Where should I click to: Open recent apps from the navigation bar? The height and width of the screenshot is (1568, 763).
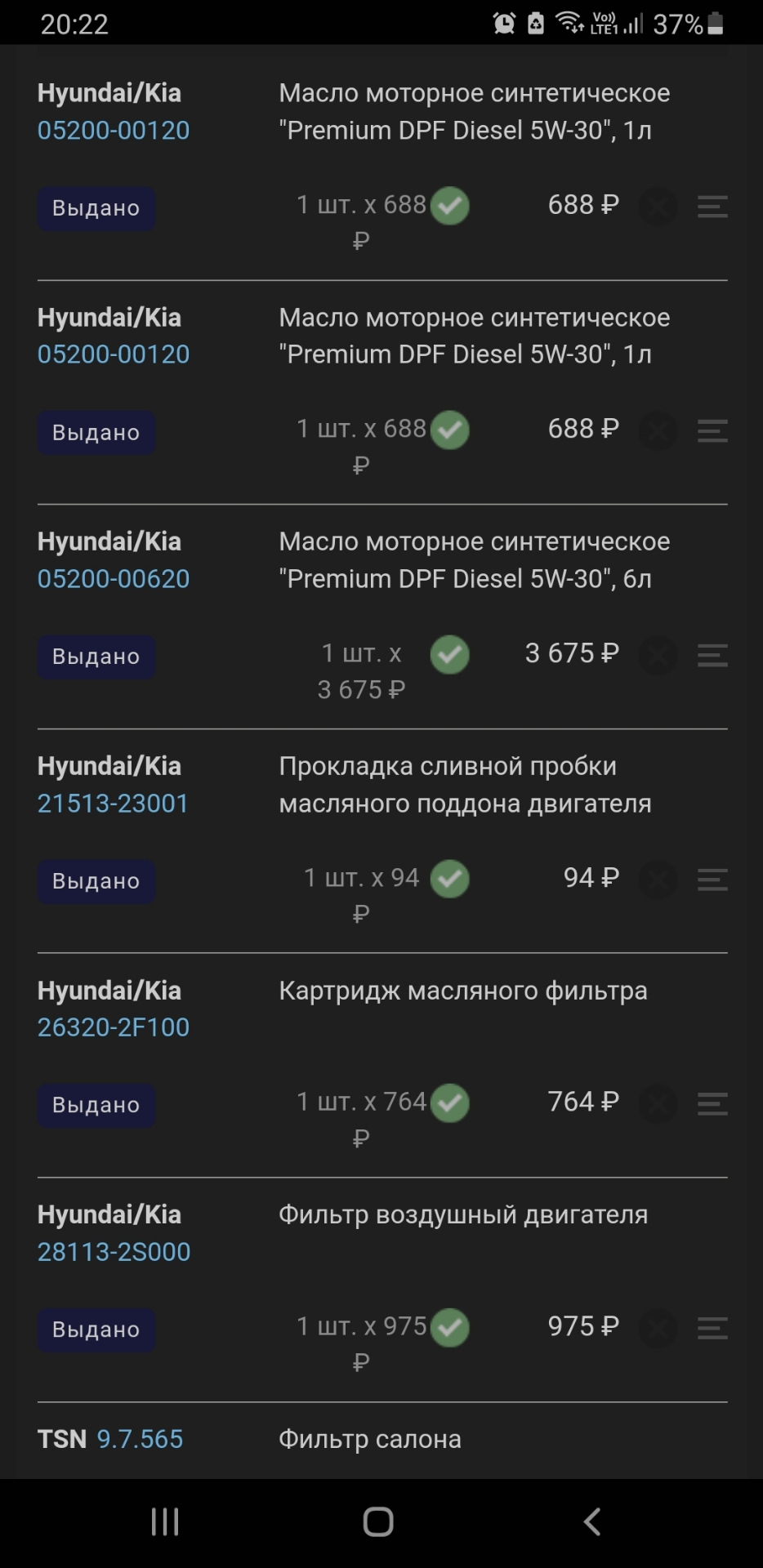pos(164,1521)
